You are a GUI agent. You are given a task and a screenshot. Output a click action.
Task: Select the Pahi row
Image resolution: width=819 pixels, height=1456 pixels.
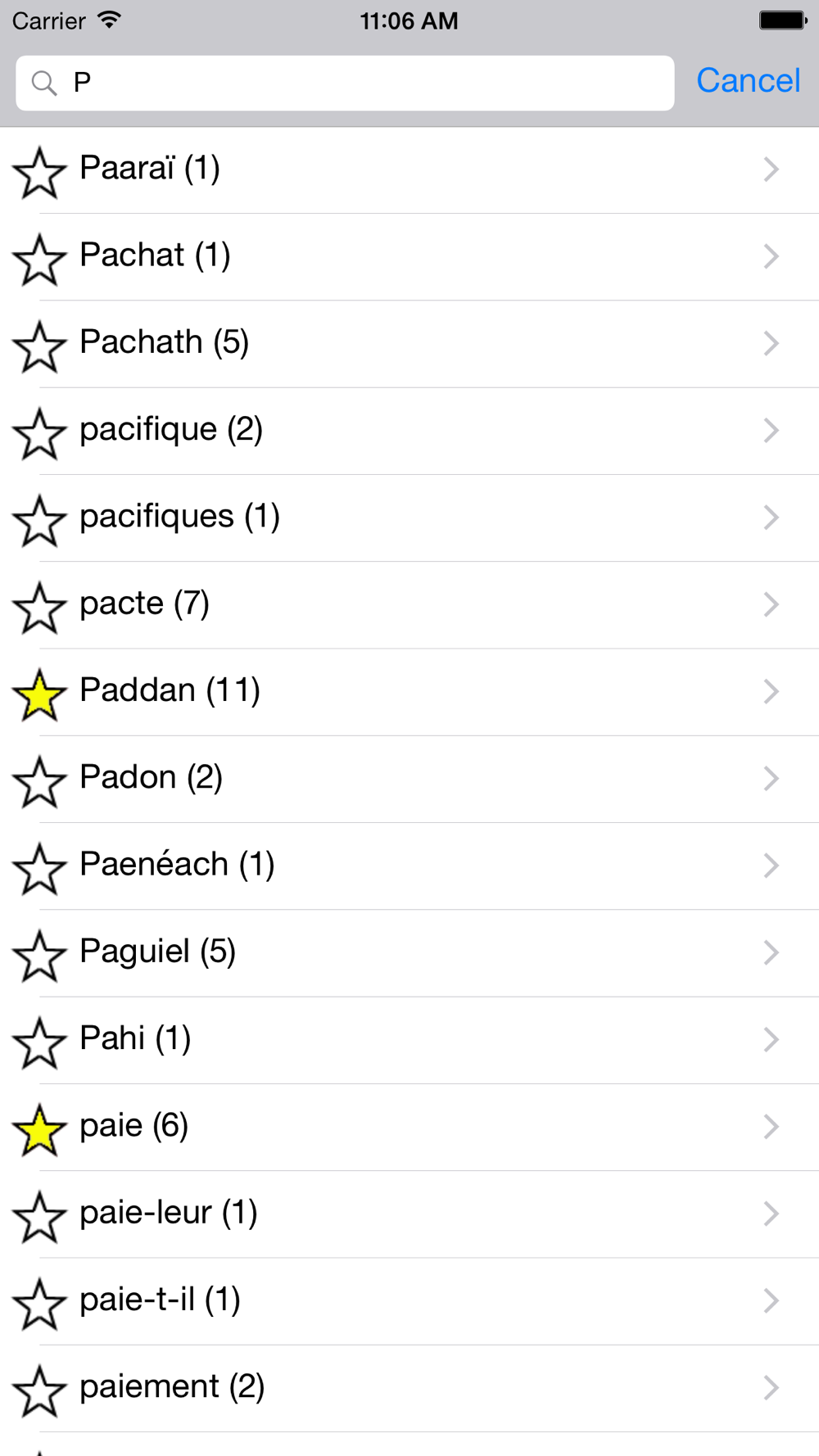[x=409, y=1039]
